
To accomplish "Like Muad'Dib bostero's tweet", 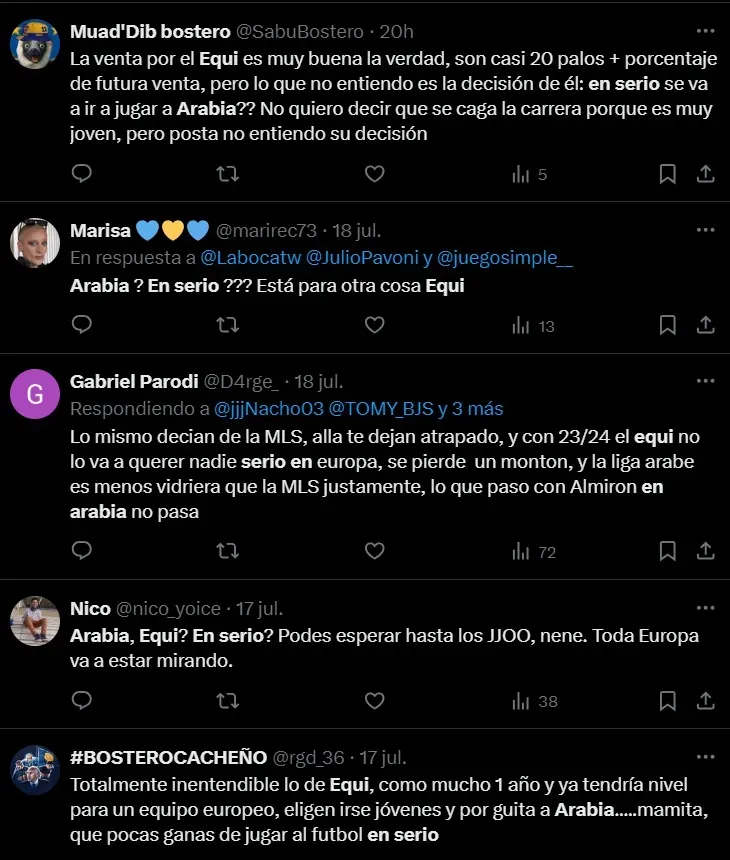I will pyautogui.click(x=374, y=174).
